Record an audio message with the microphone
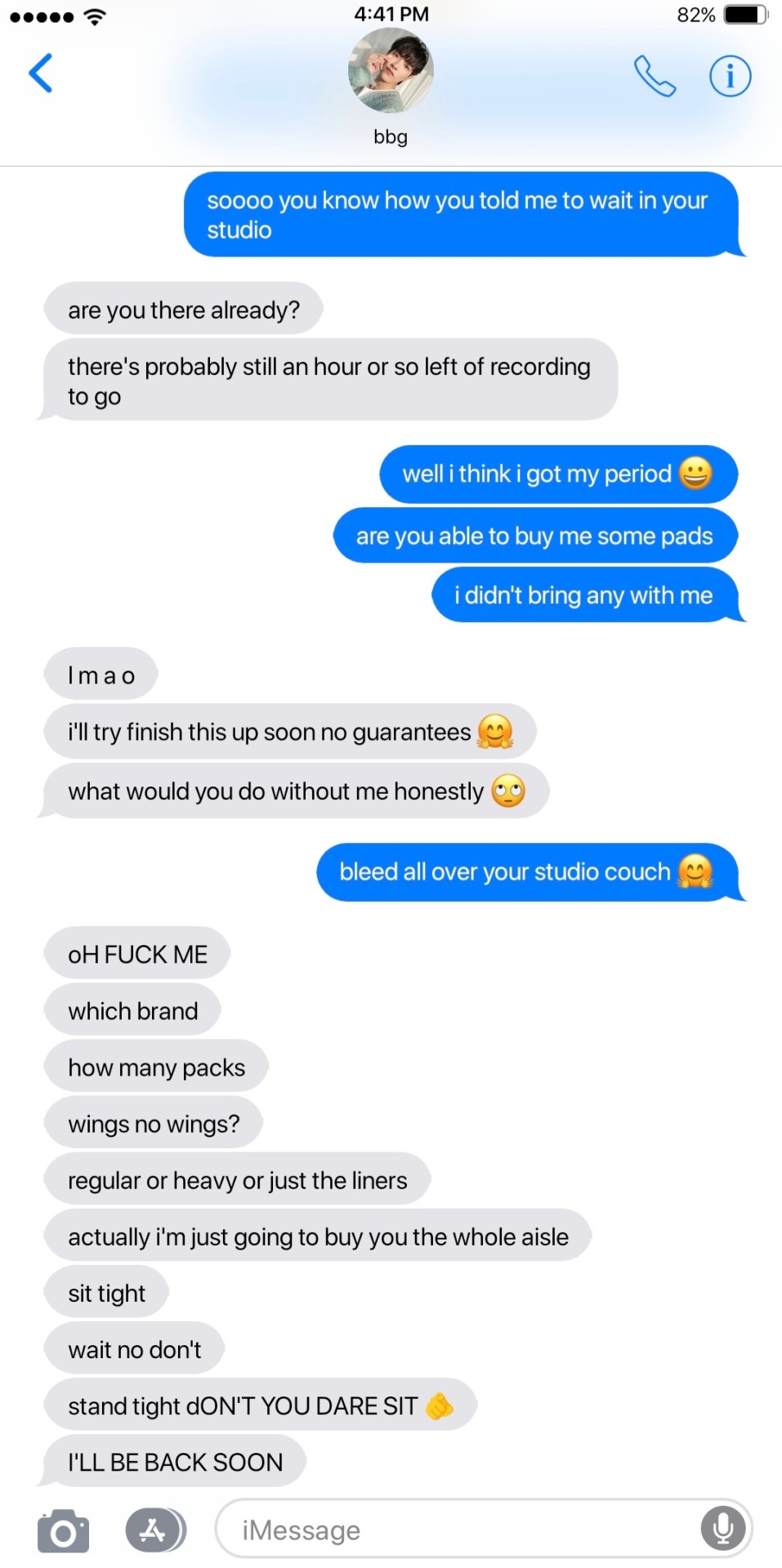The height and width of the screenshot is (1568, 782). coord(723,1529)
